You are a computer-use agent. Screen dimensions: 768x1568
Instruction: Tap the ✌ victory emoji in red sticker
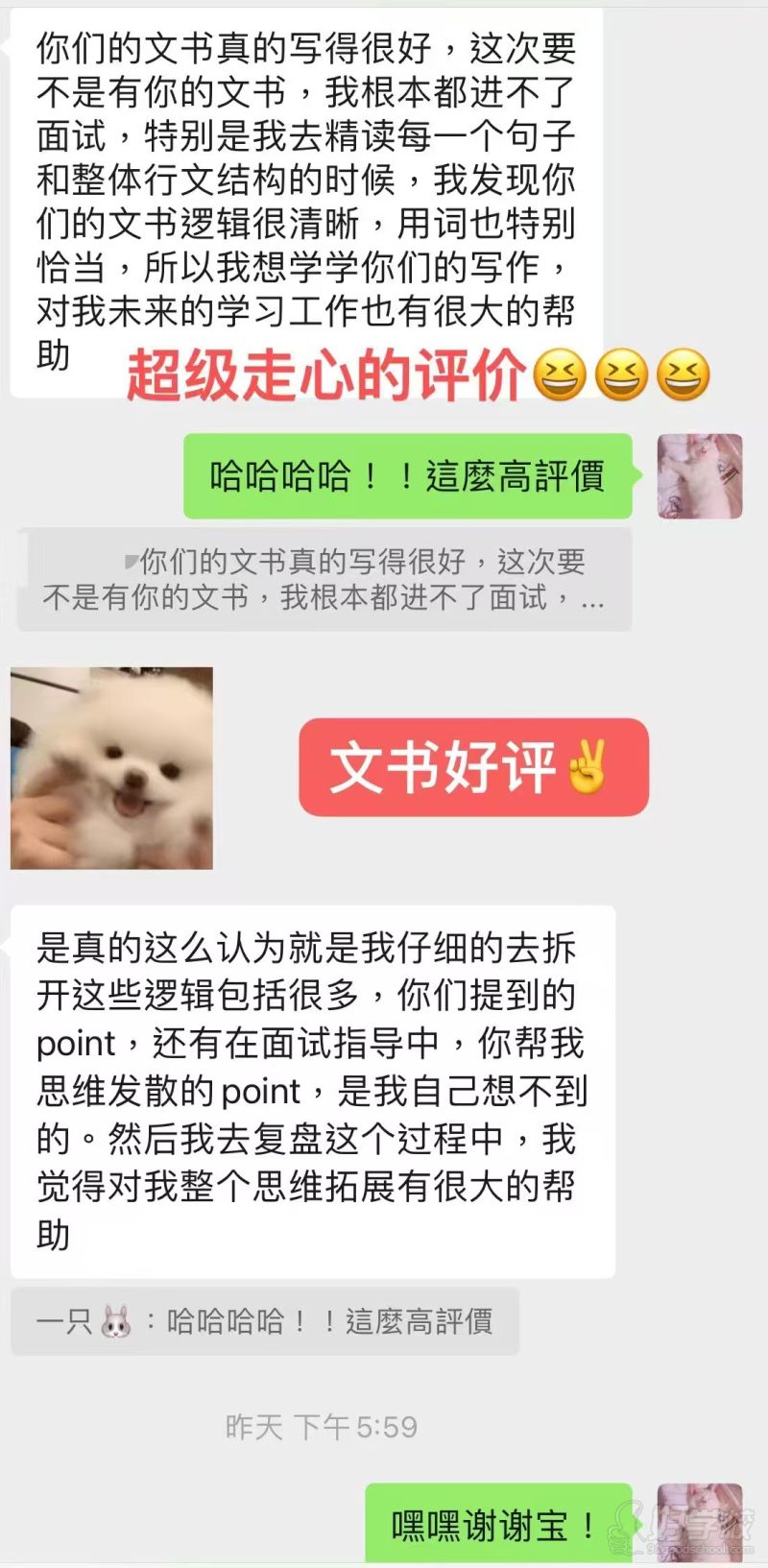588,766
